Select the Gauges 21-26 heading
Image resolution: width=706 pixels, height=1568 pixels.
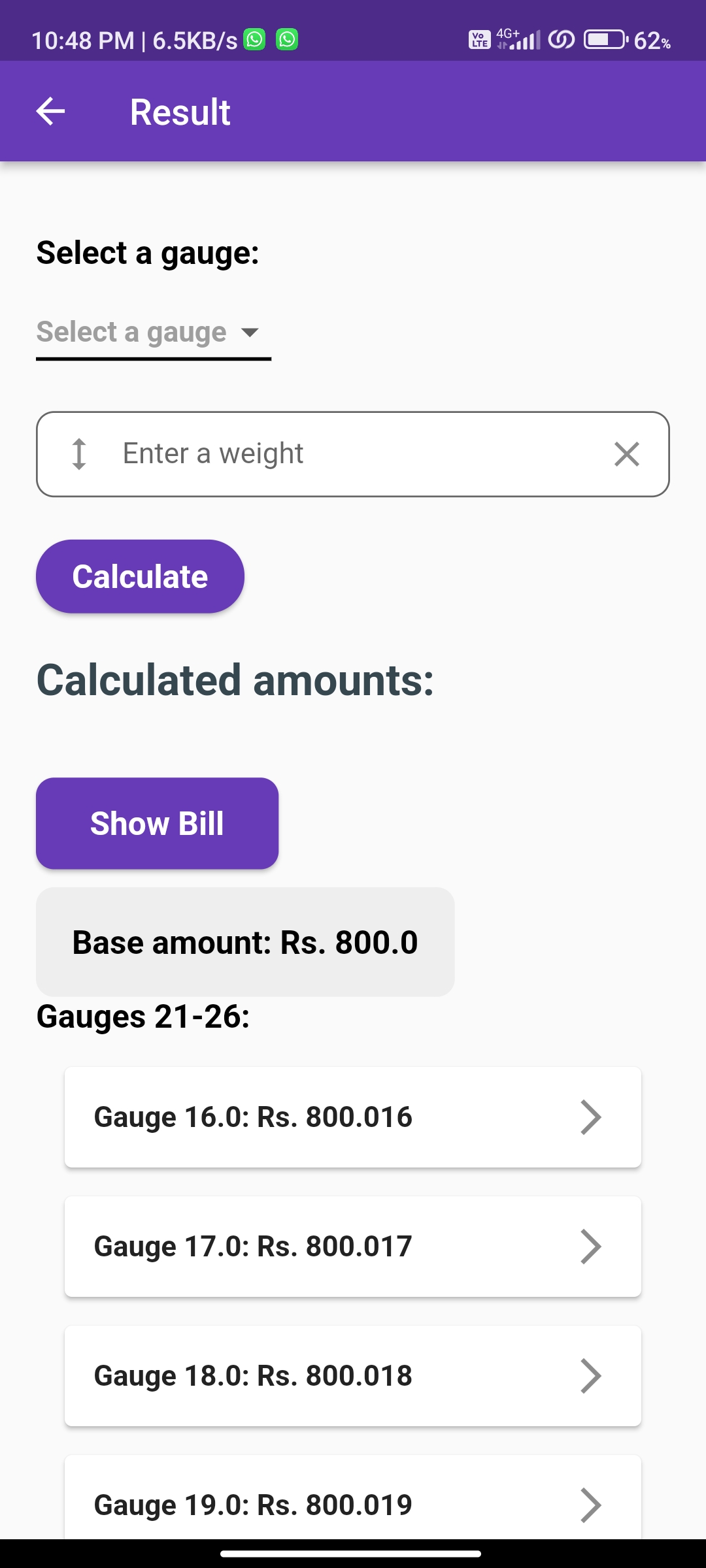[143, 1017]
